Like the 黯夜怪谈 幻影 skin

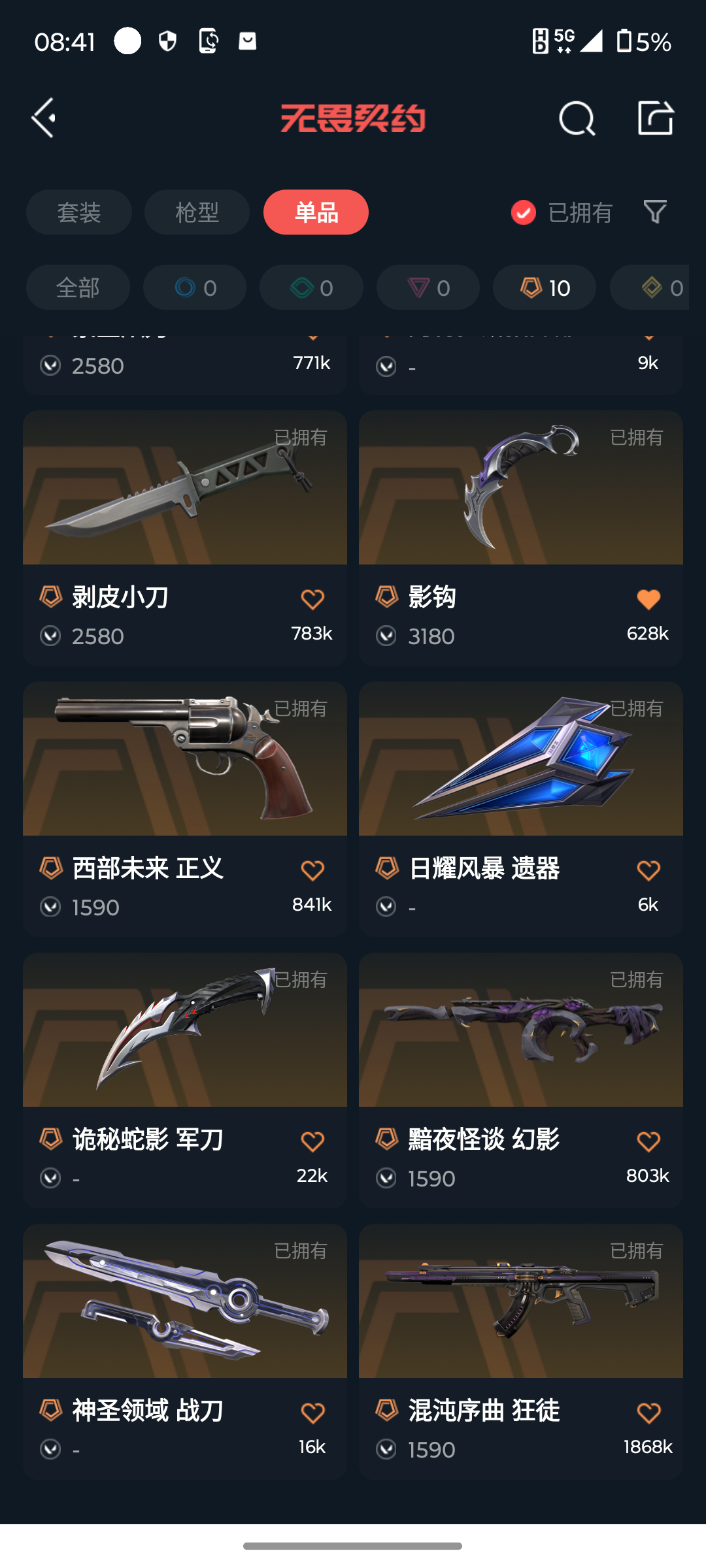point(648,1141)
